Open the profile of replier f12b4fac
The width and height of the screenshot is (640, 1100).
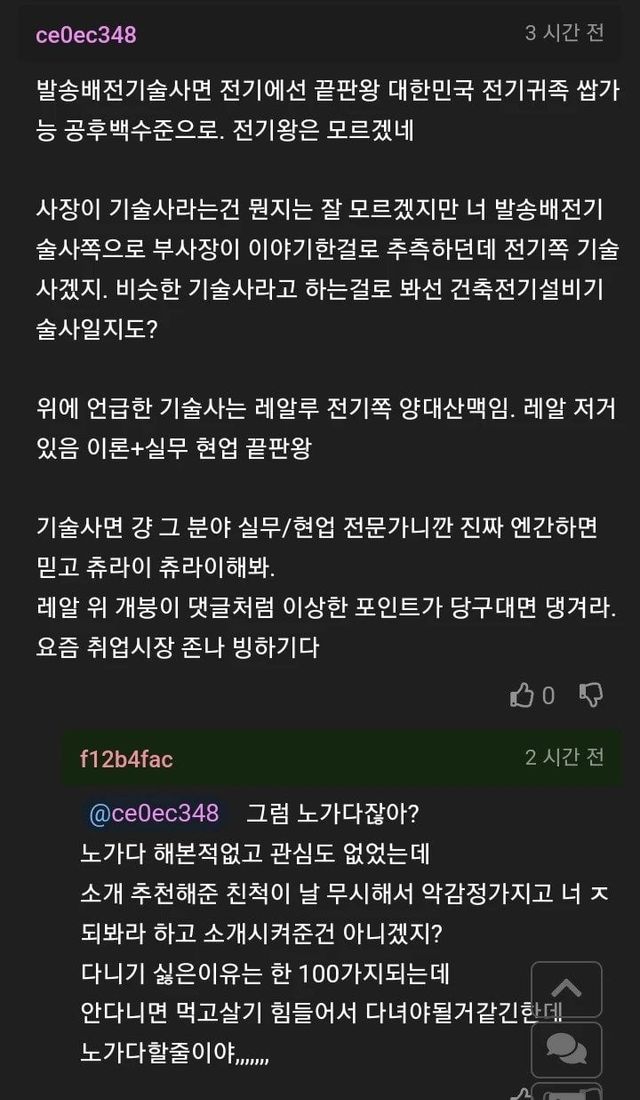[126, 759]
